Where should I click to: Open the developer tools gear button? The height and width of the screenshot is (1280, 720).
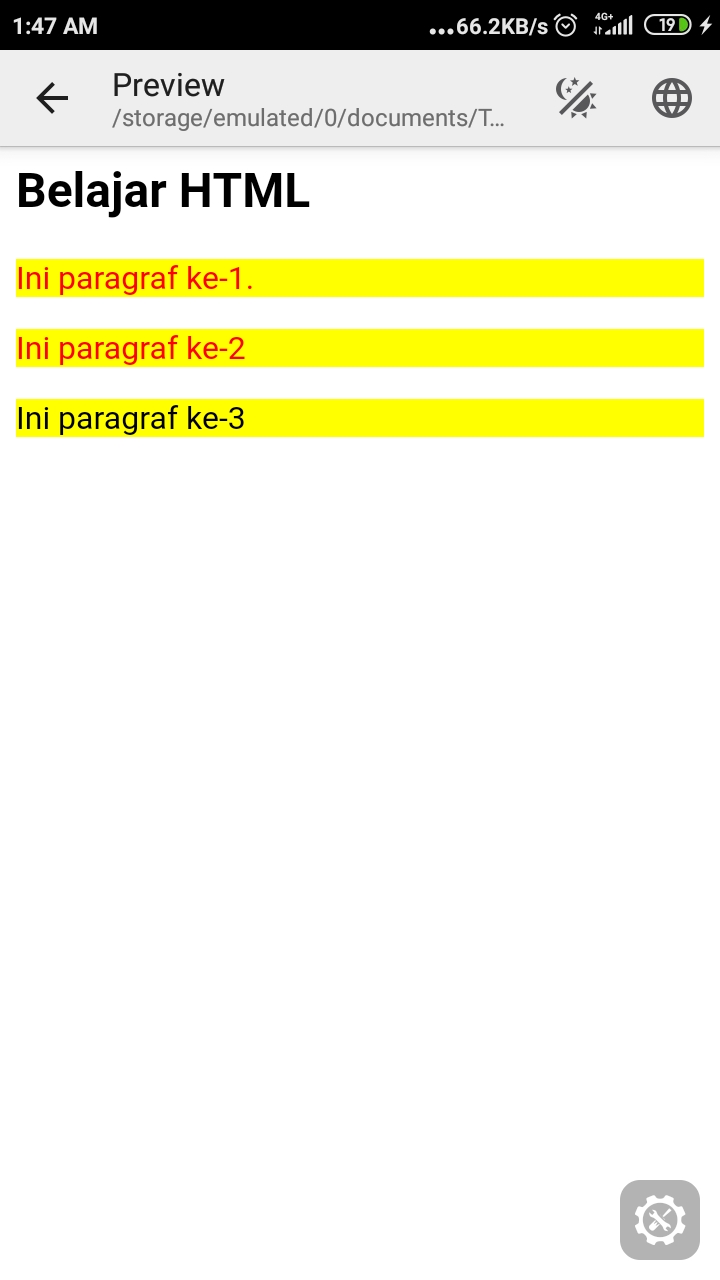[x=660, y=1220]
